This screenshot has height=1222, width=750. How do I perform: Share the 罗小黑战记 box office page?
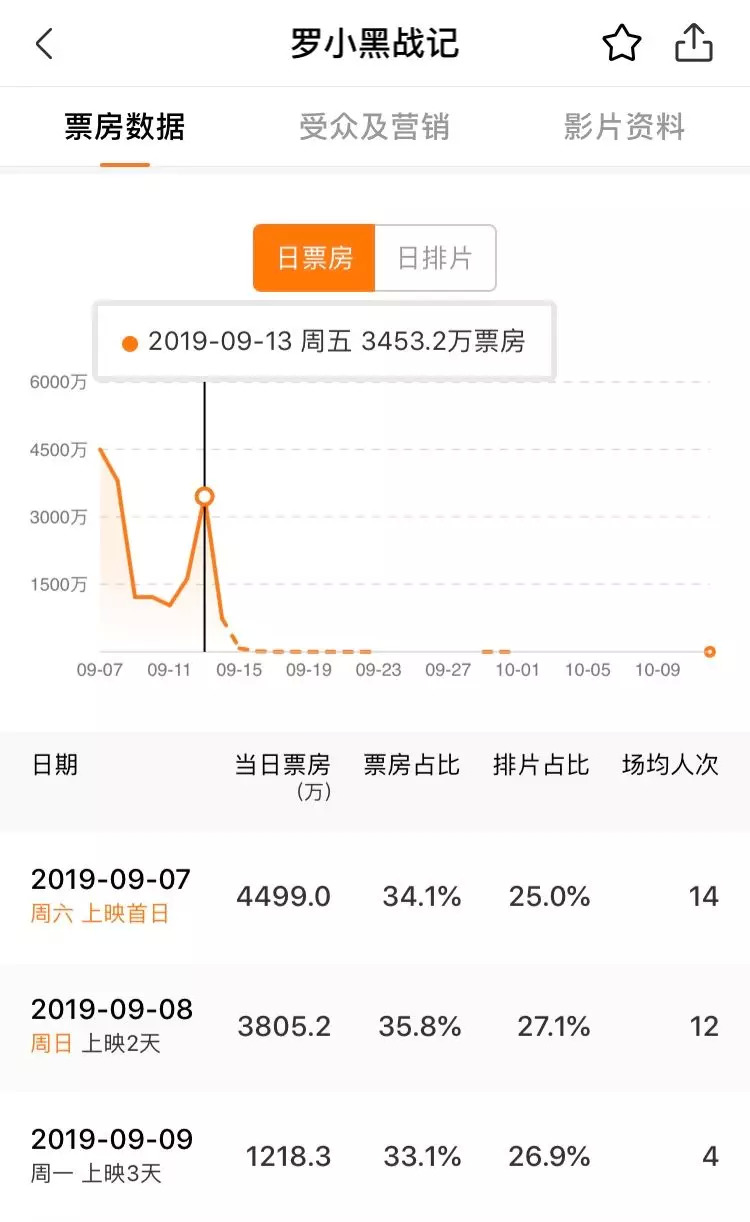tap(694, 44)
